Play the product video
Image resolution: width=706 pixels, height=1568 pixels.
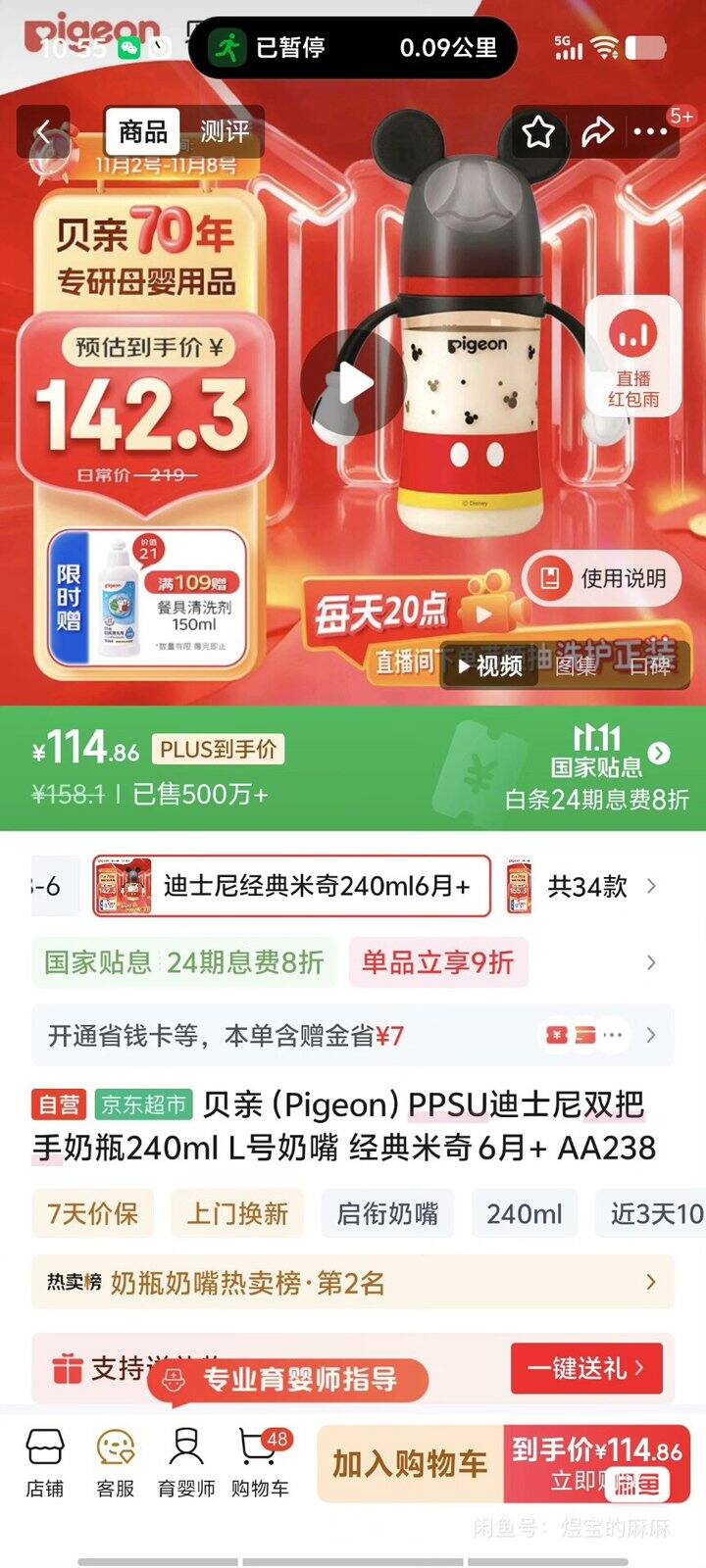click(353, 384)
